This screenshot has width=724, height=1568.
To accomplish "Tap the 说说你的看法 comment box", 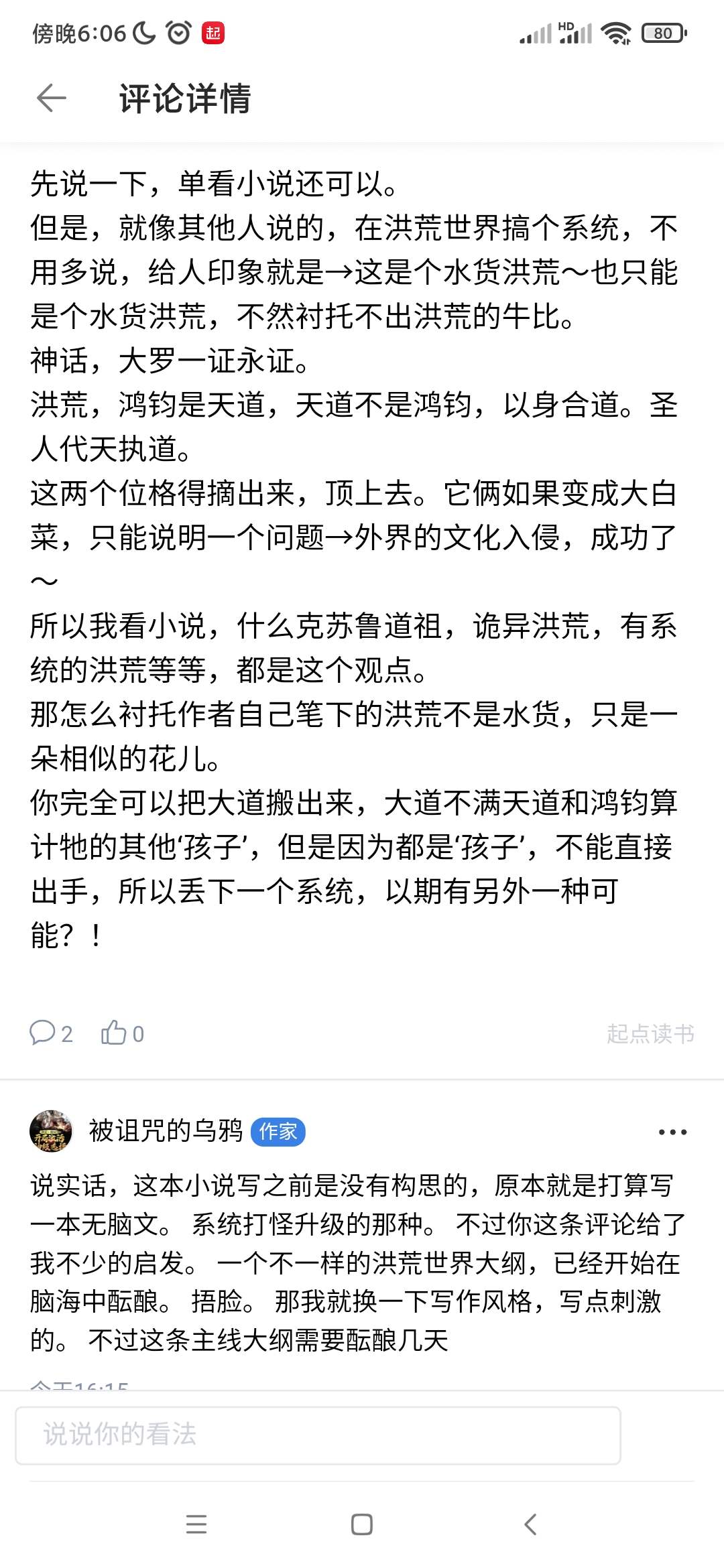I will coord(318,1435).
